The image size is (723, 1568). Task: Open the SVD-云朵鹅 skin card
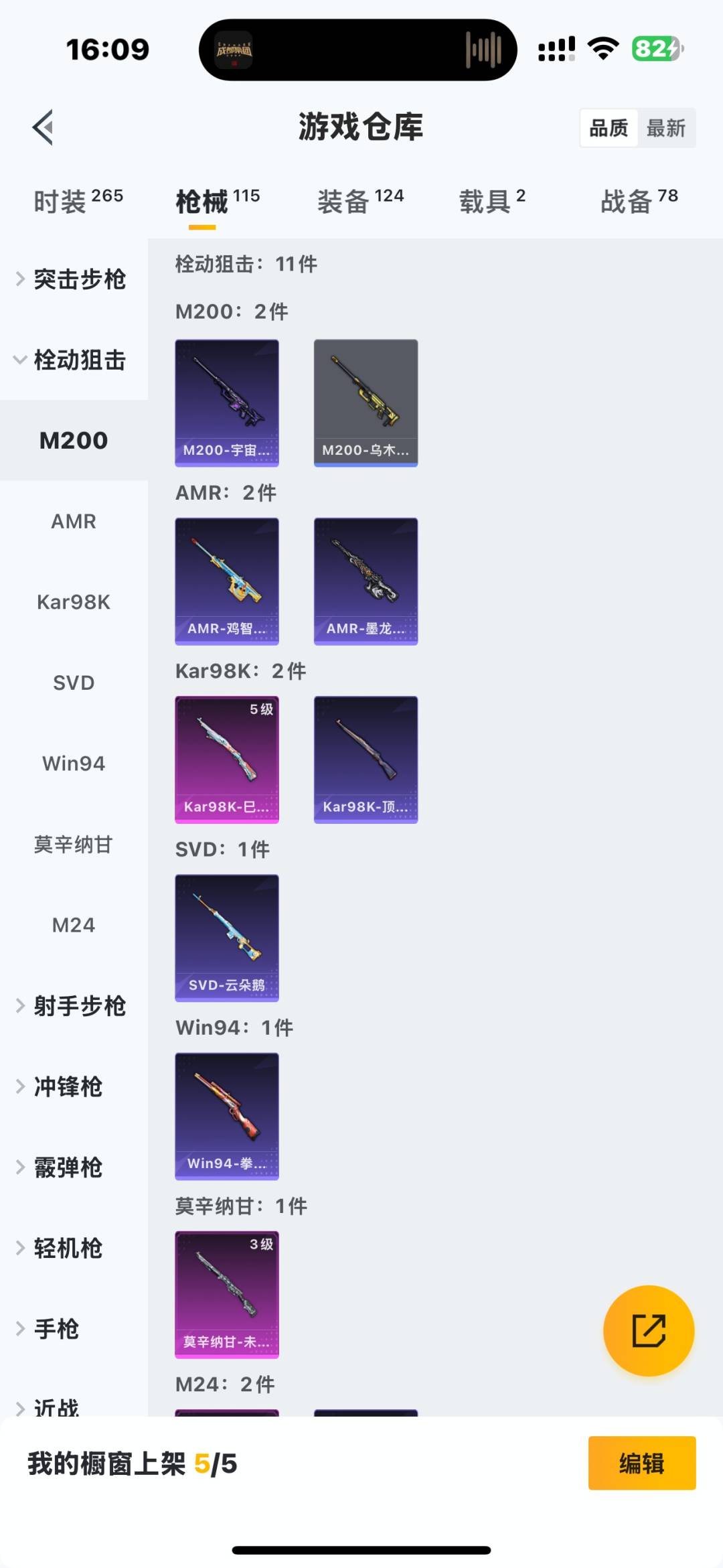coord(227,938)
